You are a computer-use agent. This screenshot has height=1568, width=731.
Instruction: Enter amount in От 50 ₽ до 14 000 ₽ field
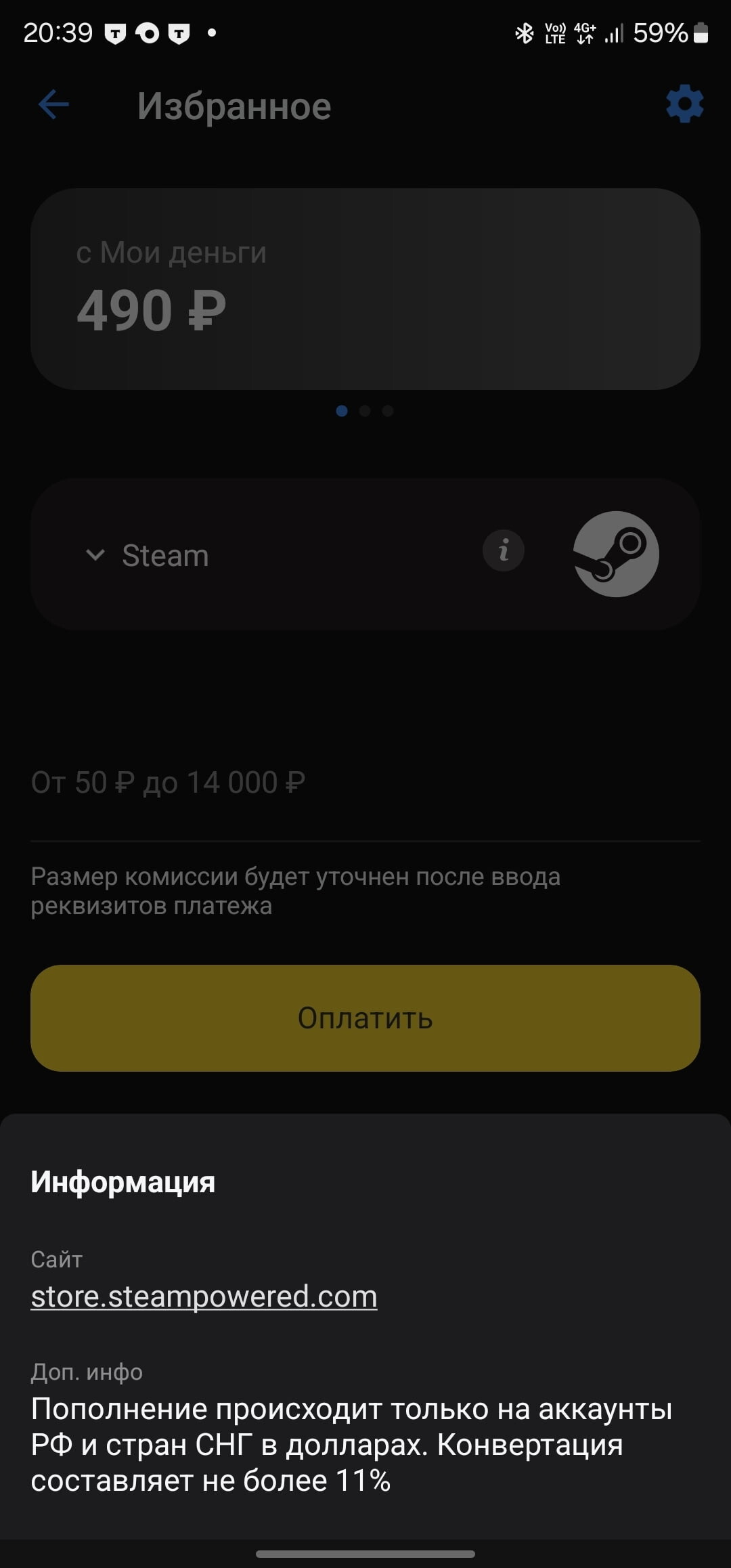pyautogui.click(x=365, y=783)
